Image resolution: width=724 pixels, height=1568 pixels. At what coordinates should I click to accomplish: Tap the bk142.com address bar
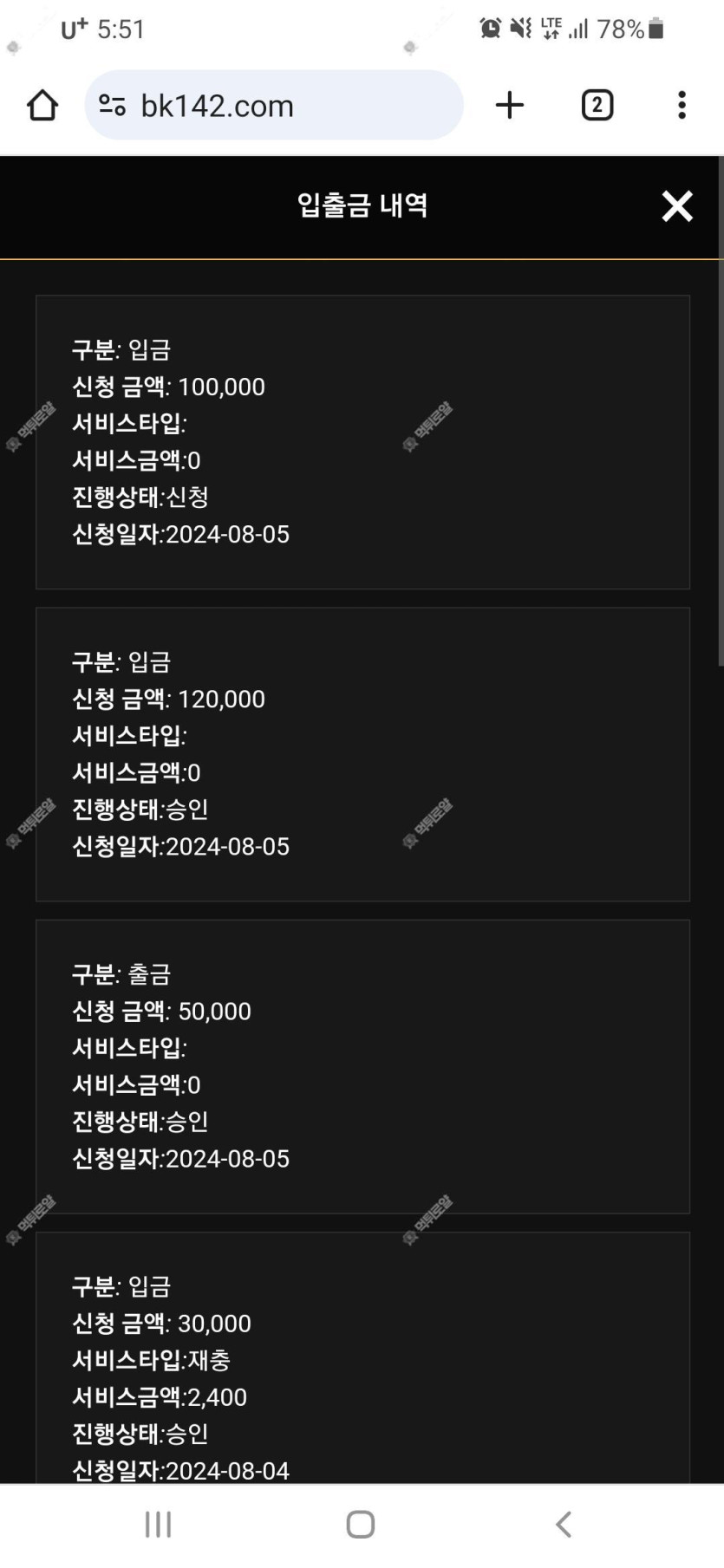coord(274,105)
